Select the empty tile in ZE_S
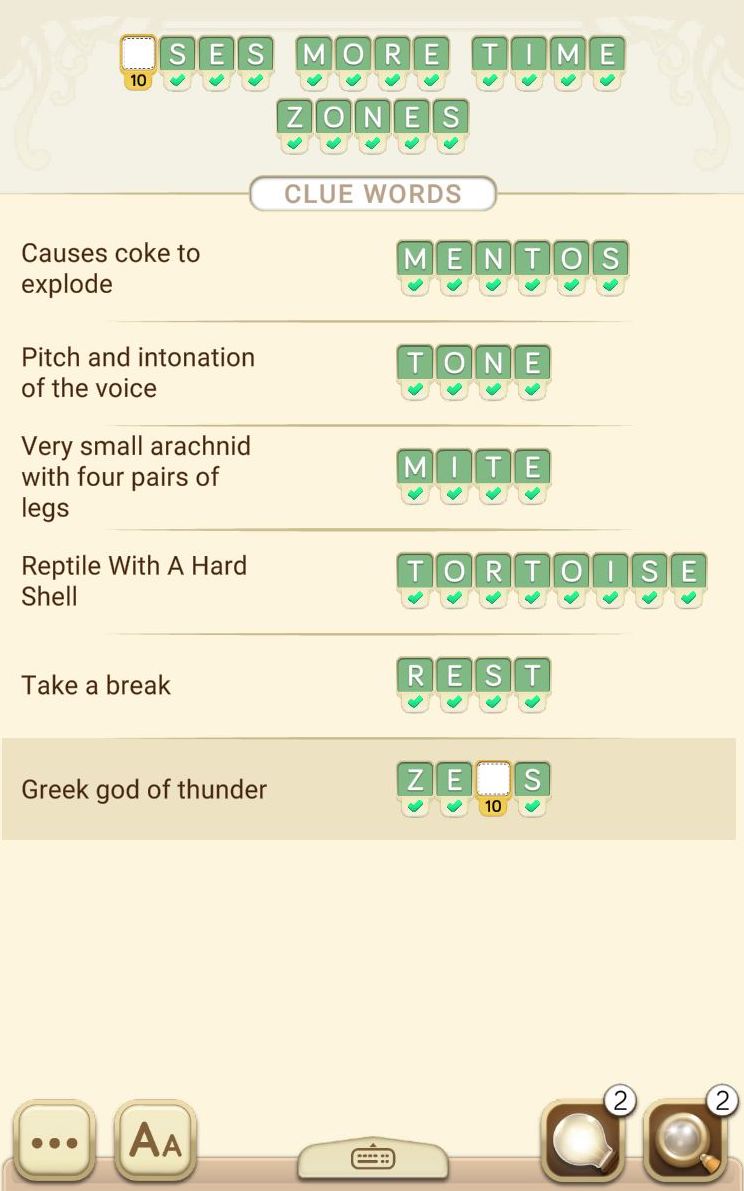 pos(493,780)
